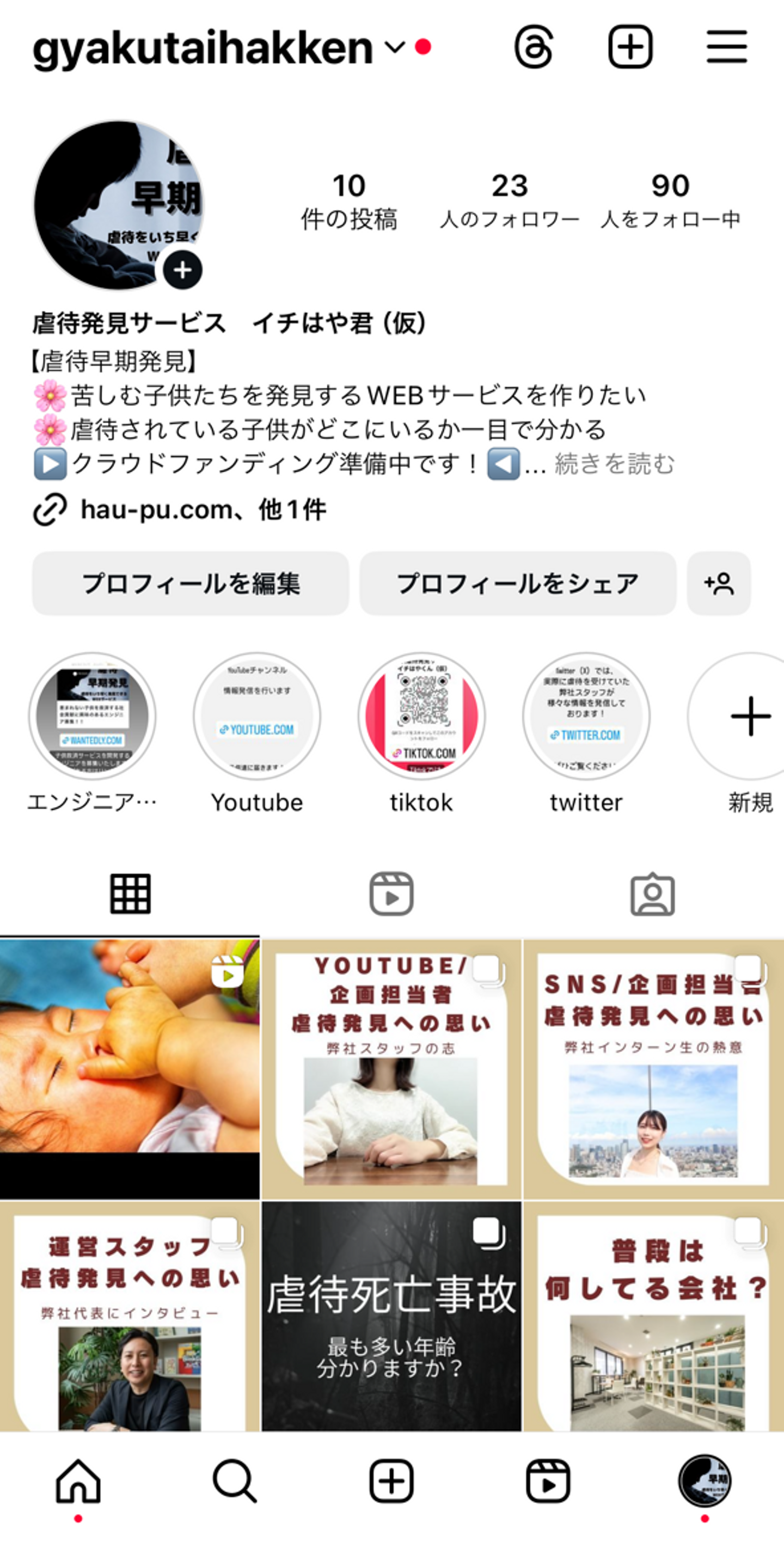Open the Threads icon in the header
Image resolution: width=784 pixels, height=1548 pixels.
[534, 47]
